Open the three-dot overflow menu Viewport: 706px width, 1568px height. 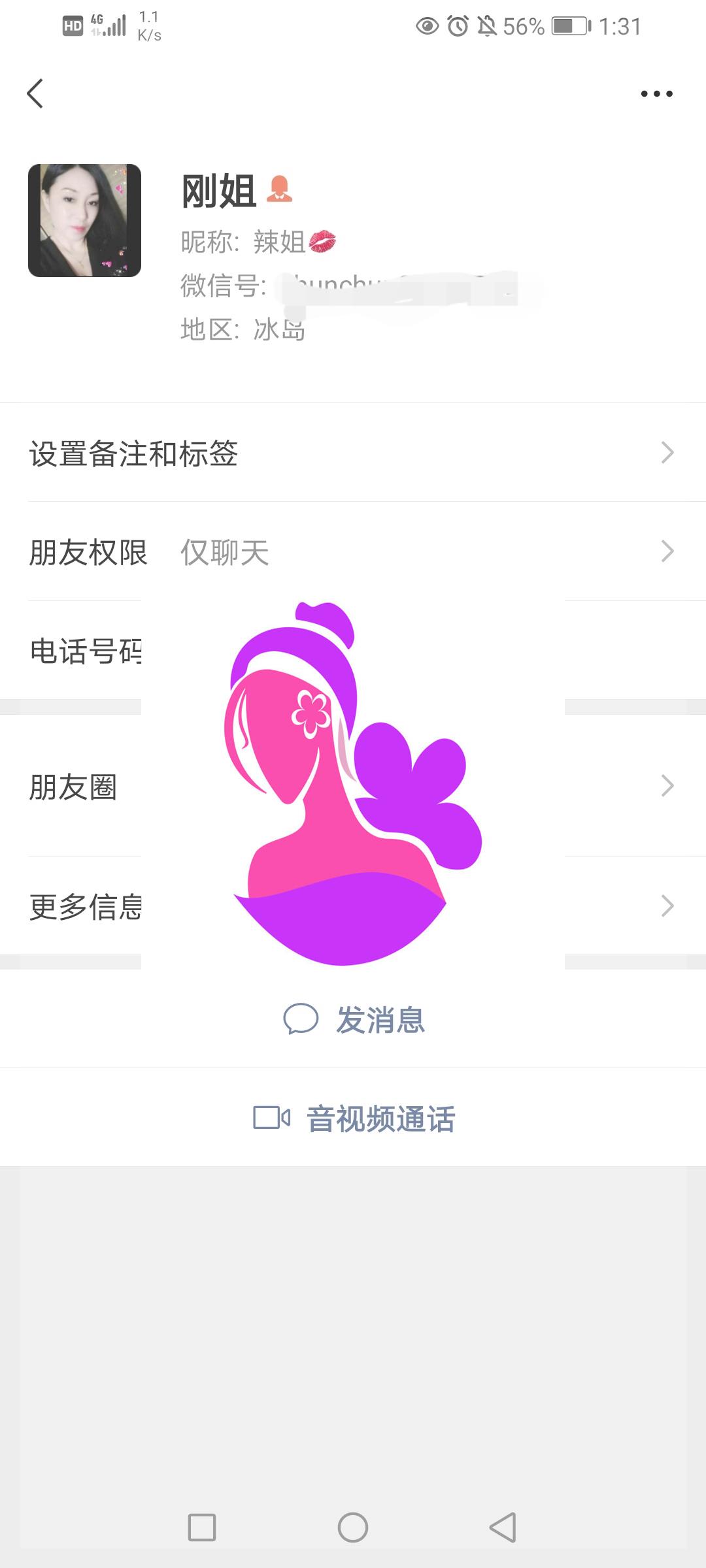pyautogui.click(x=656, y=93)
